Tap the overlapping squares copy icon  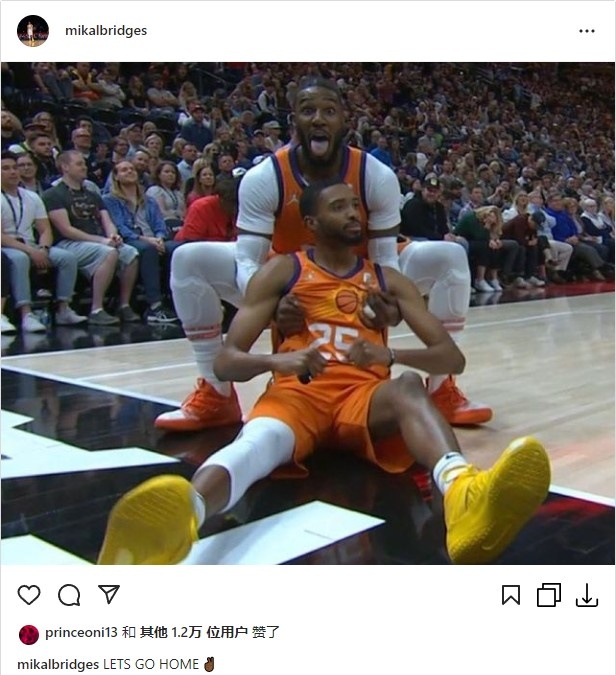pos(549,595)
